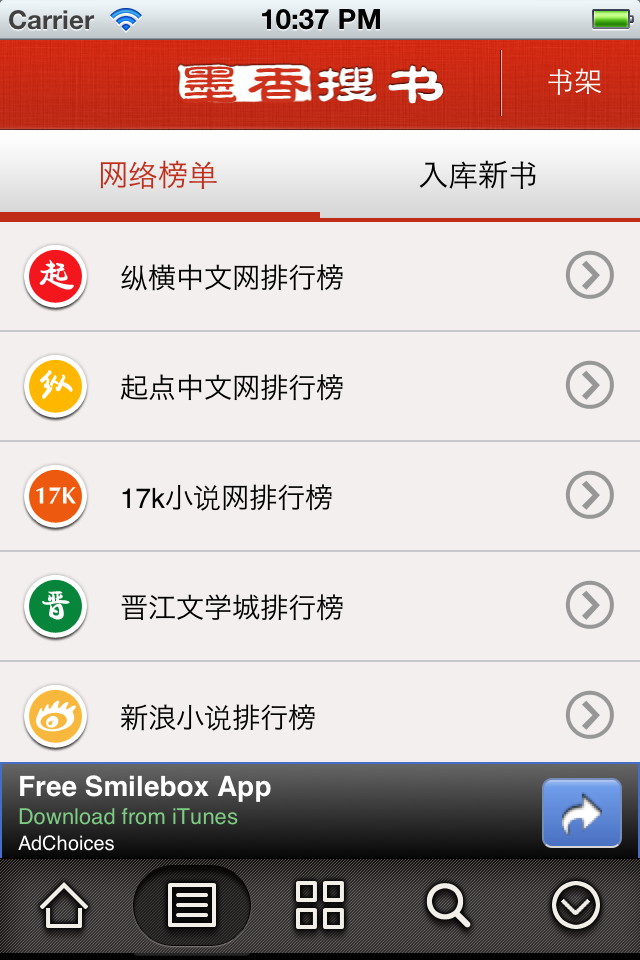Select the 网络榜单 tab

pos(159,176)
